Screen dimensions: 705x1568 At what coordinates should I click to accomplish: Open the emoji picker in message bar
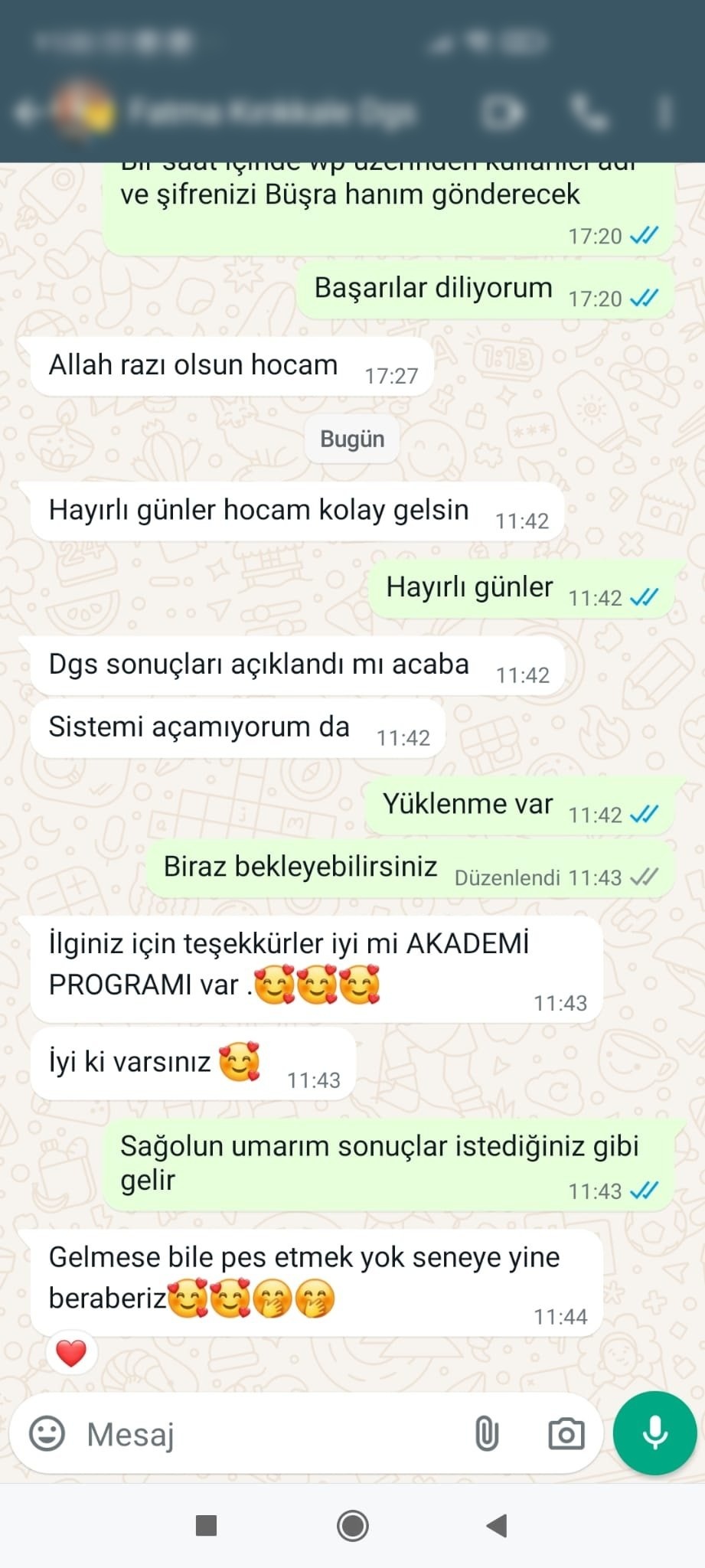(47, 1433)
